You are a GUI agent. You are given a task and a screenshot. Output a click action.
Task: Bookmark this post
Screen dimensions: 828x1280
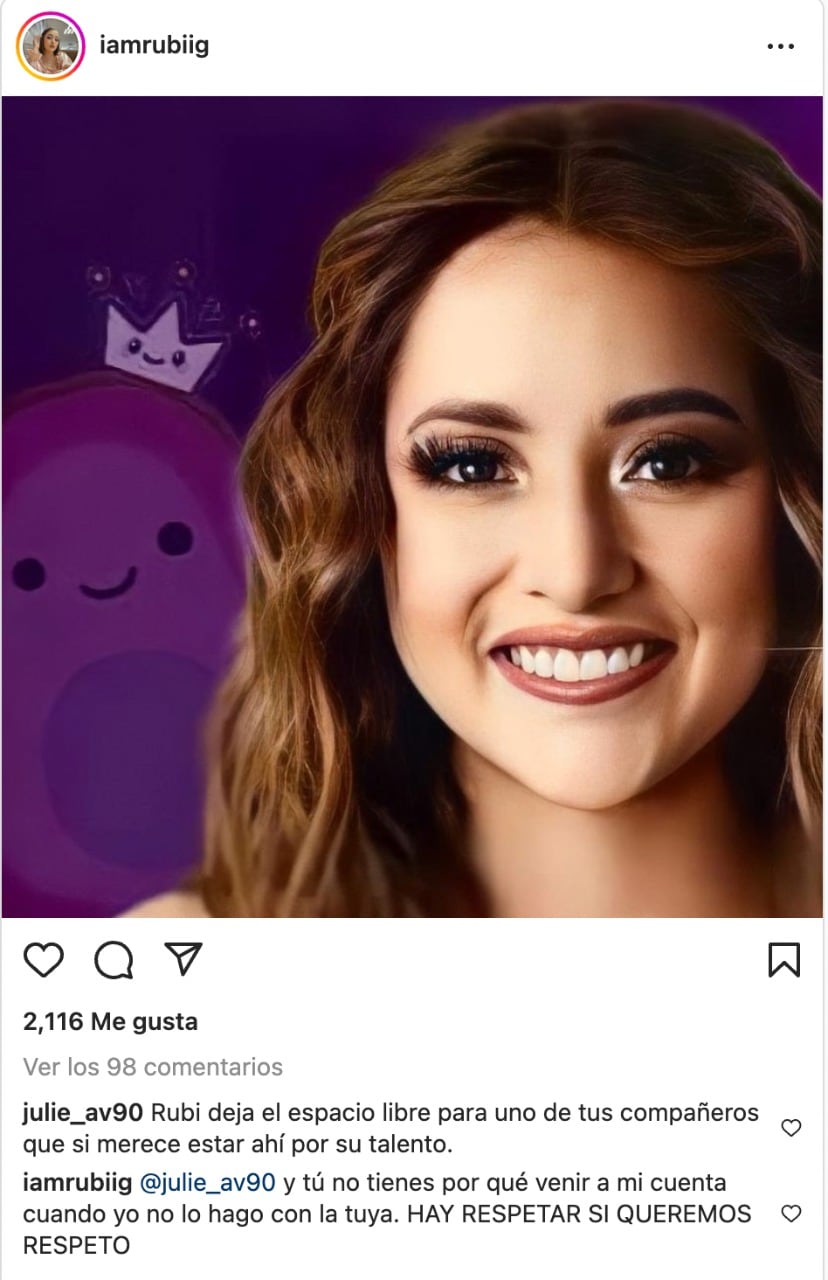click(x=784, y=960)
